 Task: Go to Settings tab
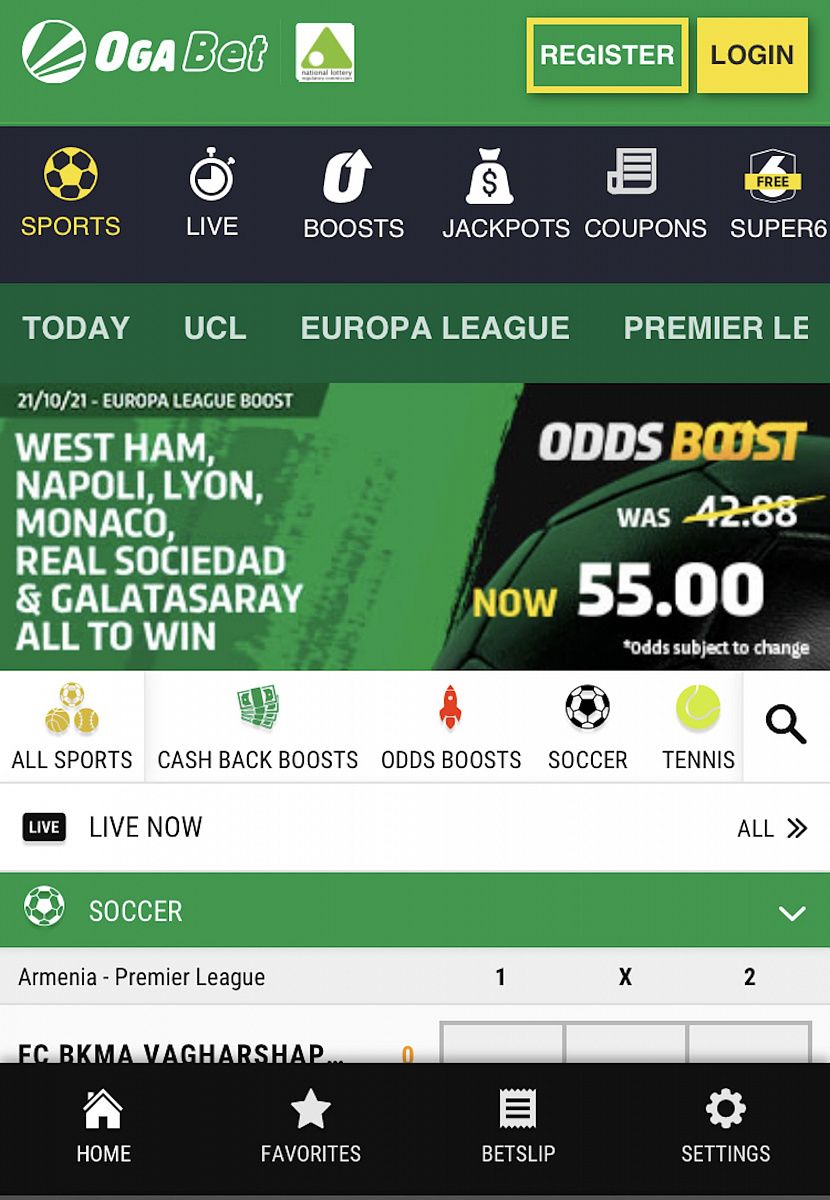tap(726, 1127)
